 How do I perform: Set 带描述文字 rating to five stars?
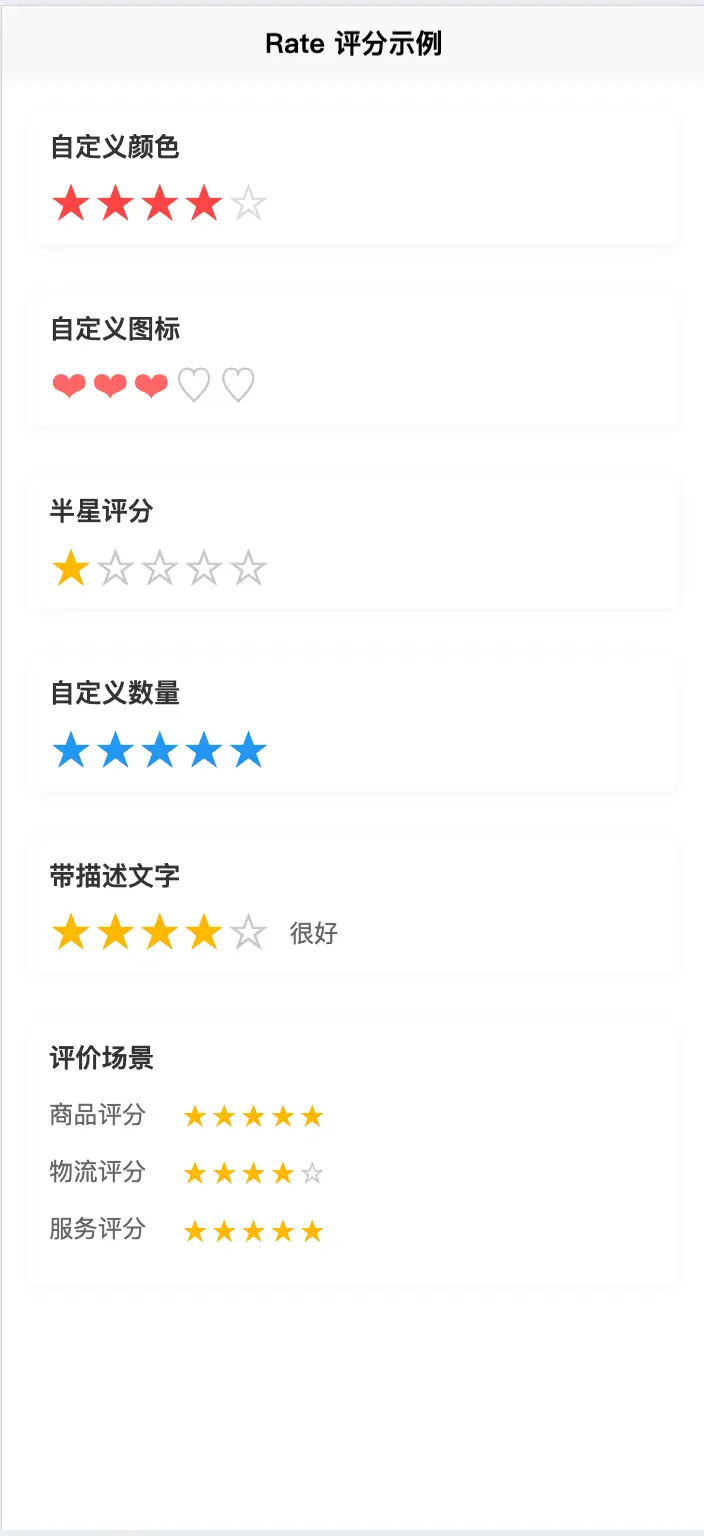[248, 933]
